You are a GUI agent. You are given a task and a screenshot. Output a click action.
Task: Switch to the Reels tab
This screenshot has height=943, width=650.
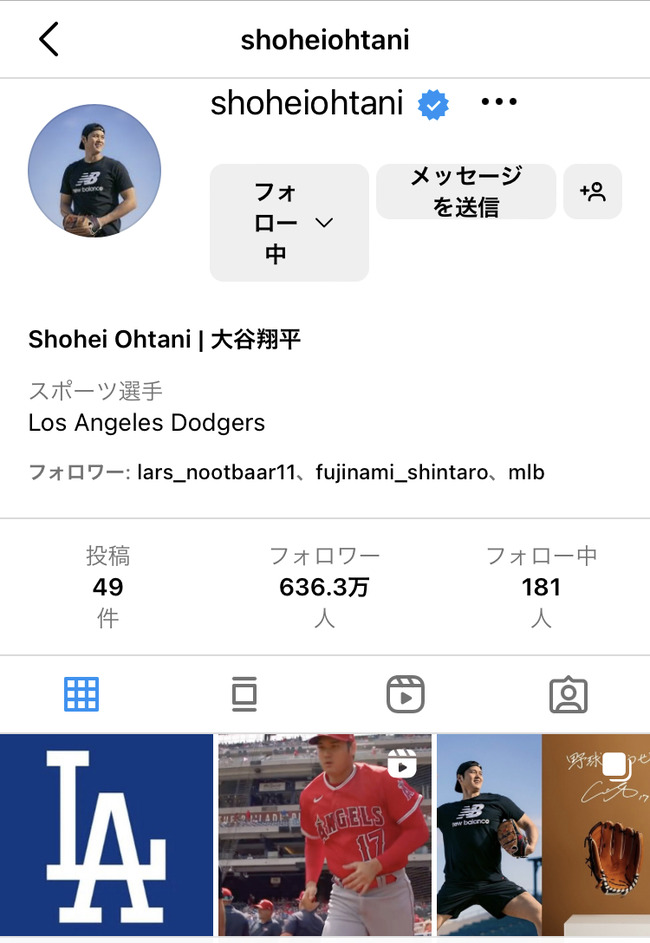(405, 694)
